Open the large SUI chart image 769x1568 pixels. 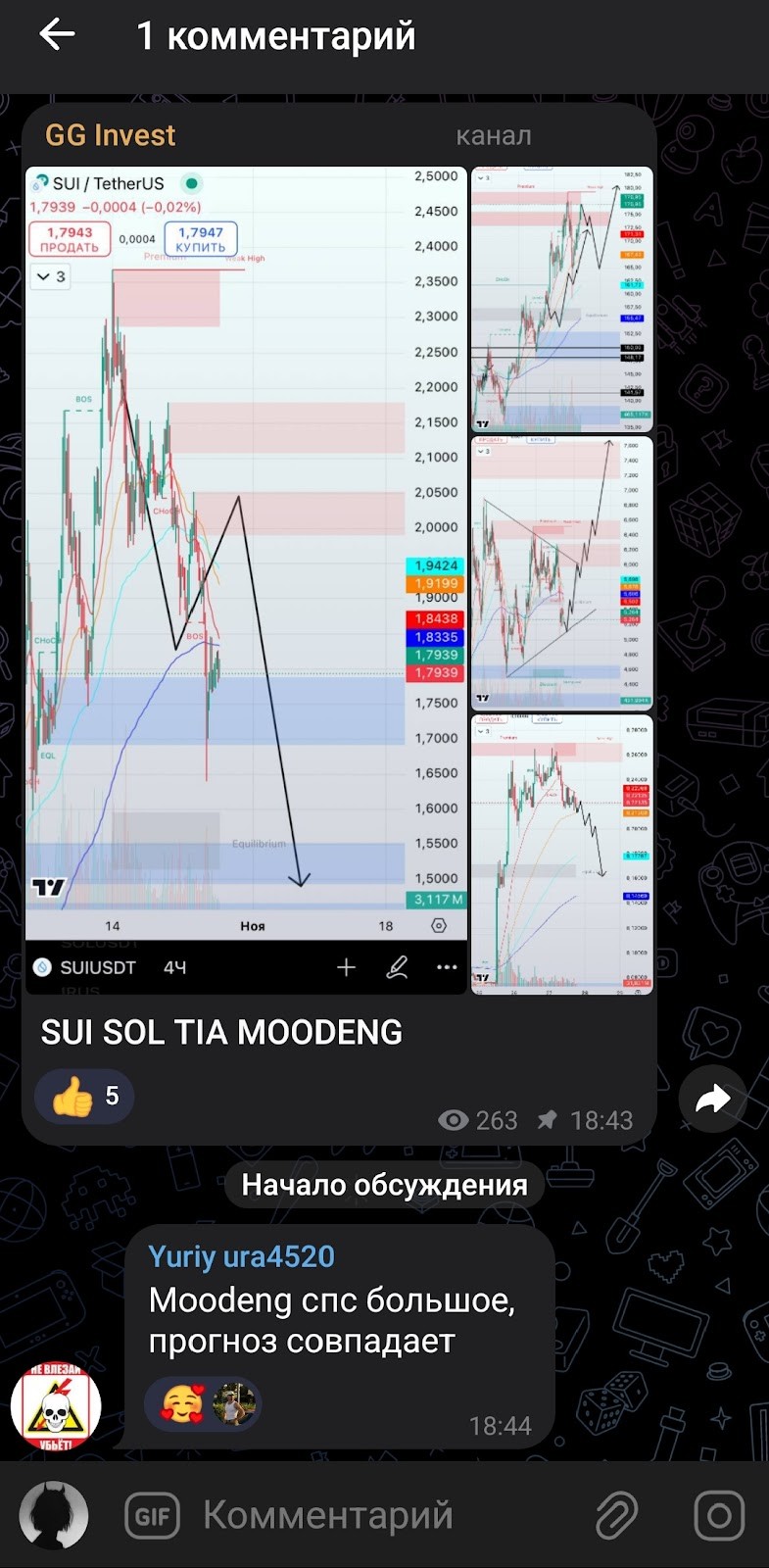[245, 578]
